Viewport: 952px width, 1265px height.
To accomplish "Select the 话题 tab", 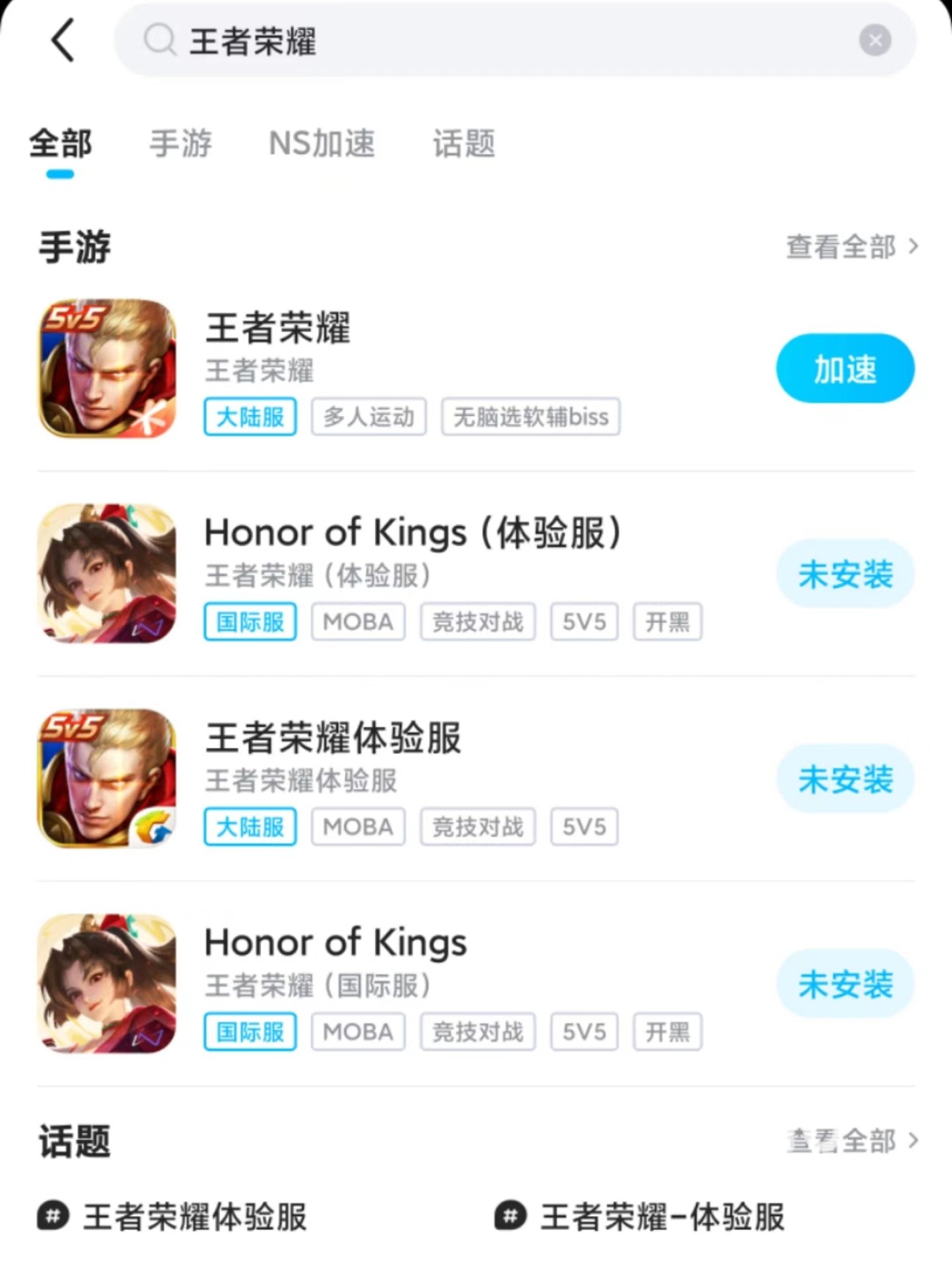I will click(464, 143).
